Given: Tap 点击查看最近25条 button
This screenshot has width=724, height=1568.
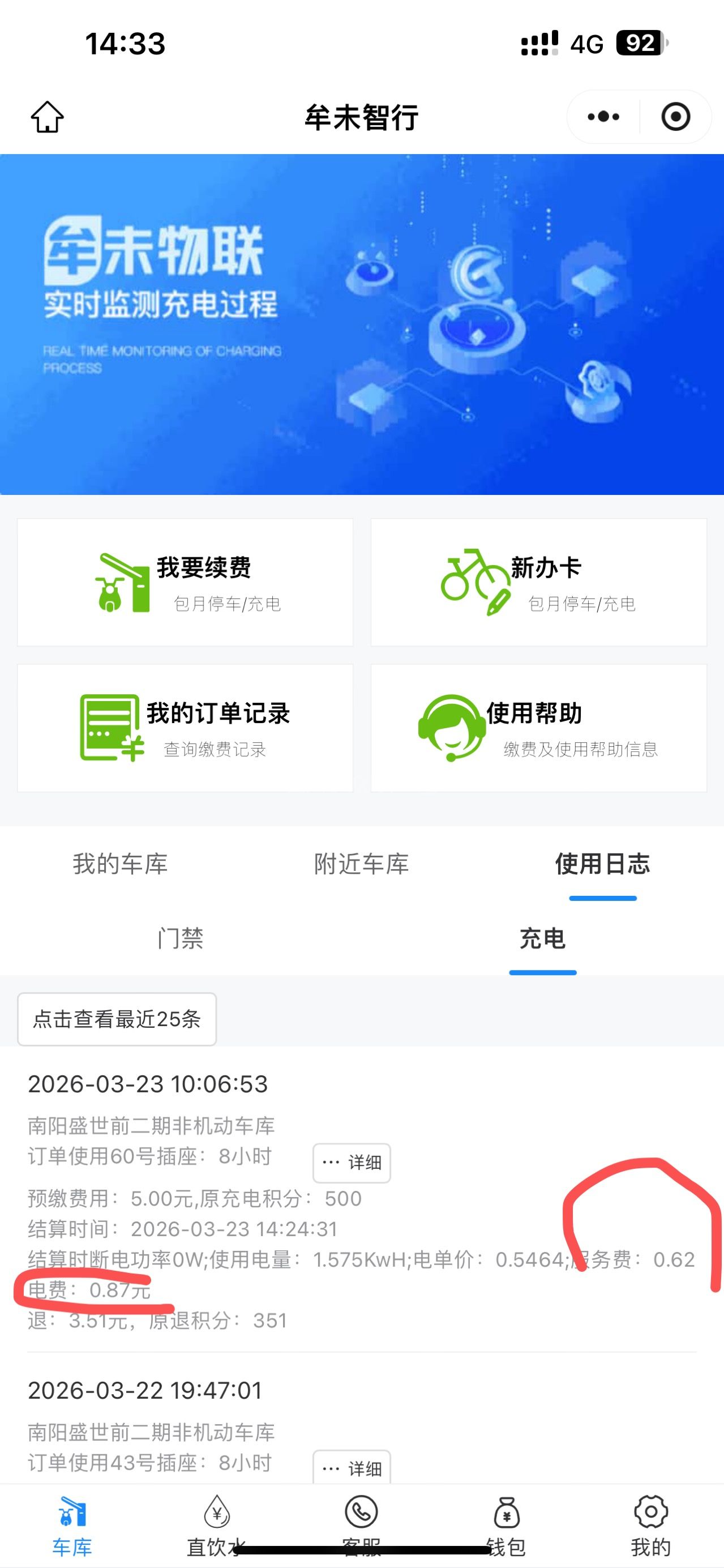Looking at the screenshot, I should [x=117, y=1019].
